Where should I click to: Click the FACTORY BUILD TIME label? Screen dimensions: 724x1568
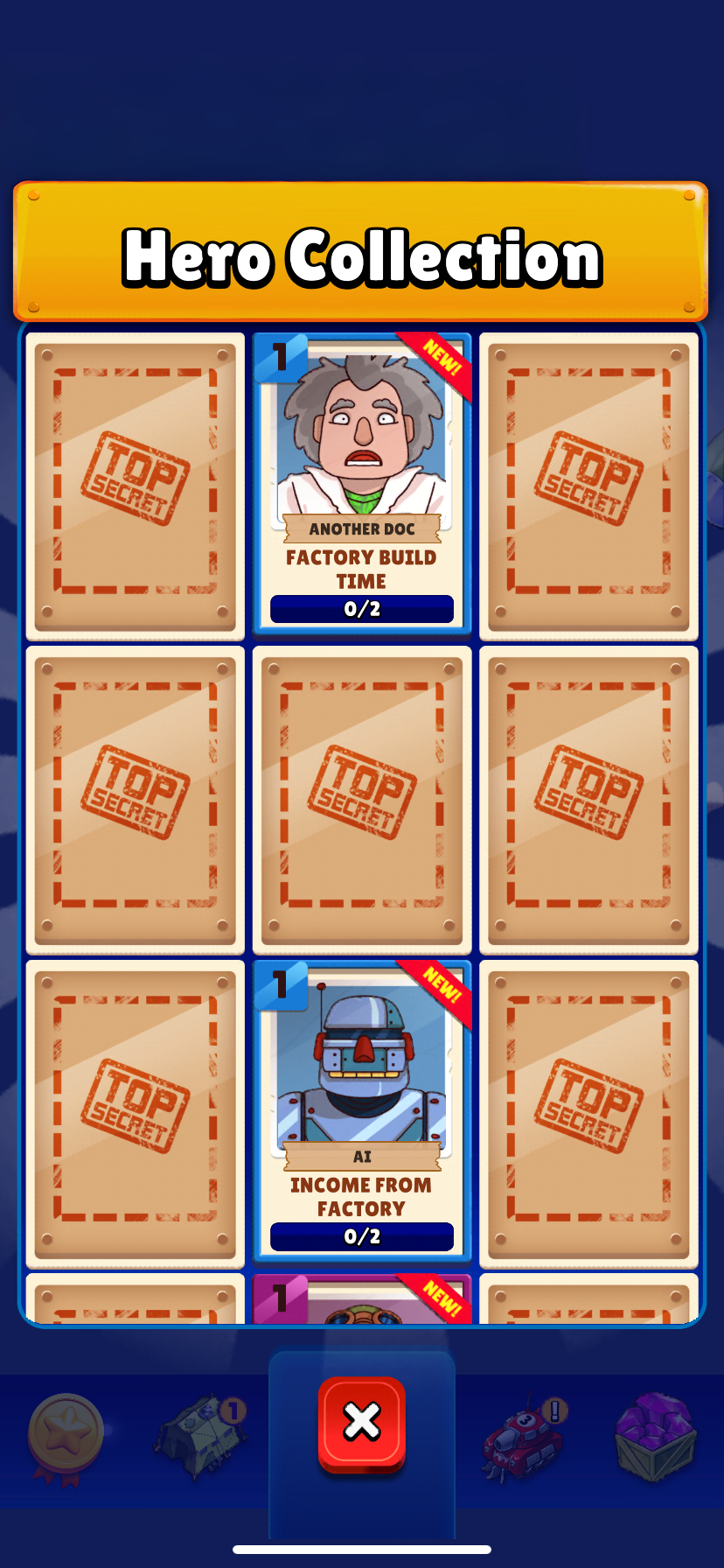pyautogui.click(x=361, y=569)
